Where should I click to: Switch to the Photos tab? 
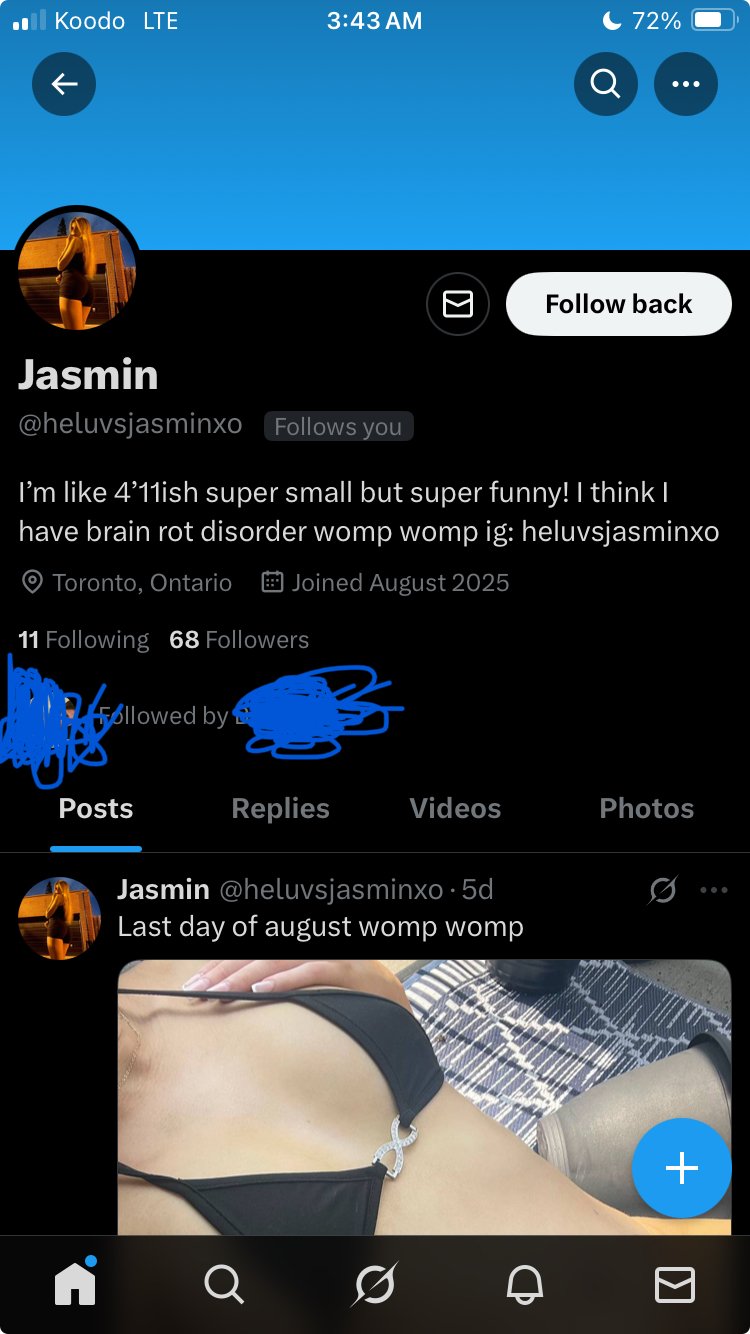[646, 809]
